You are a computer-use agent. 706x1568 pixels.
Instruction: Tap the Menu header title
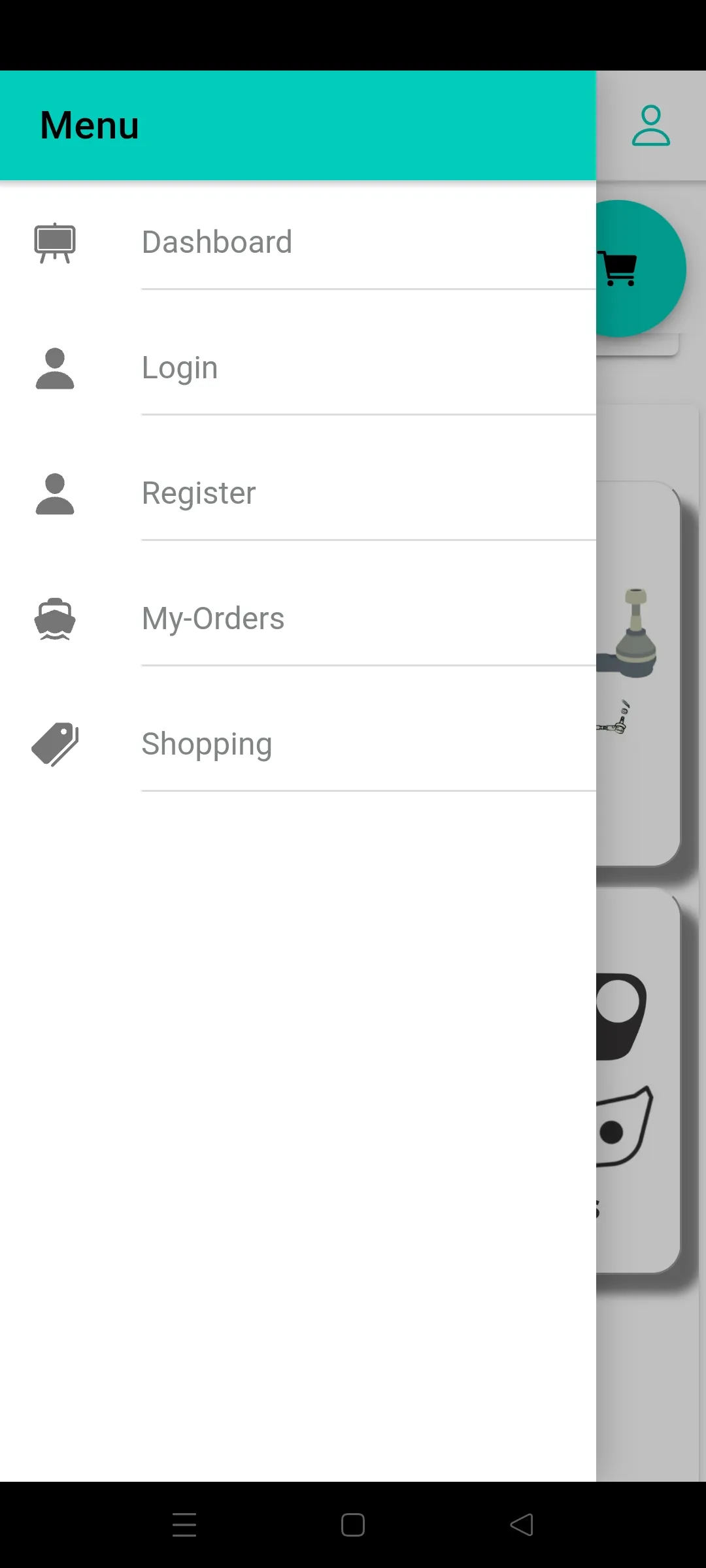pos(89,125)
